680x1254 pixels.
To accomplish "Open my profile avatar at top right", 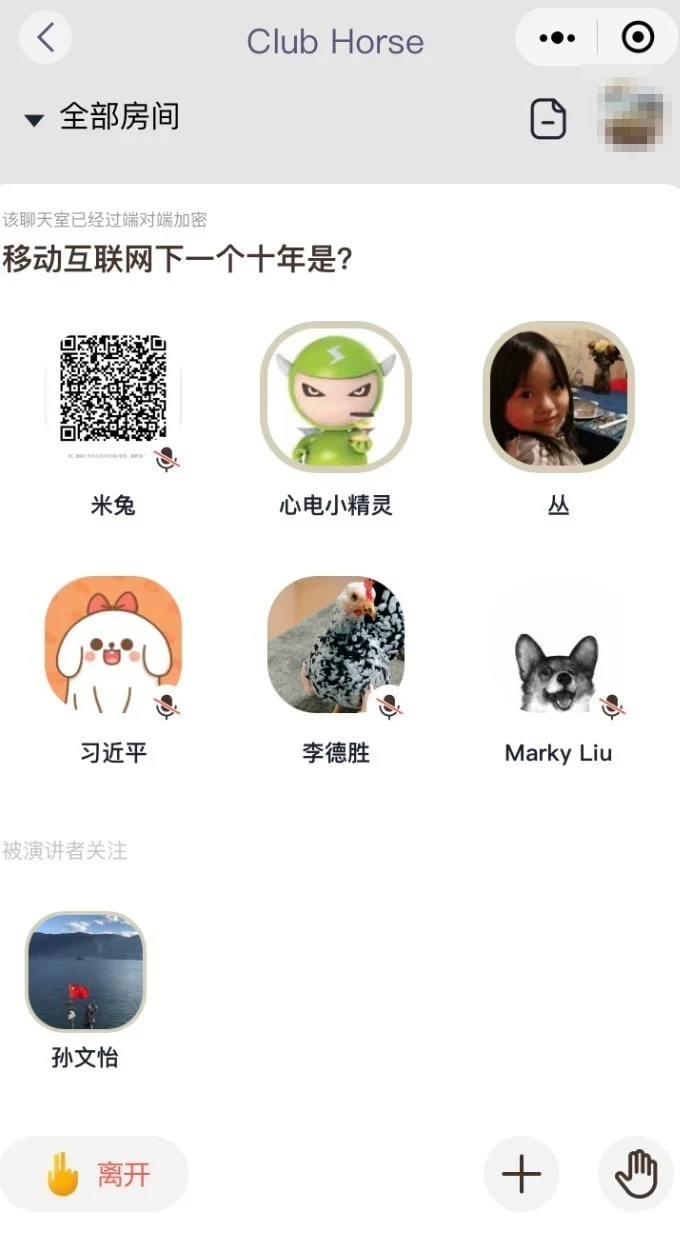I will (x=630, y=117).
